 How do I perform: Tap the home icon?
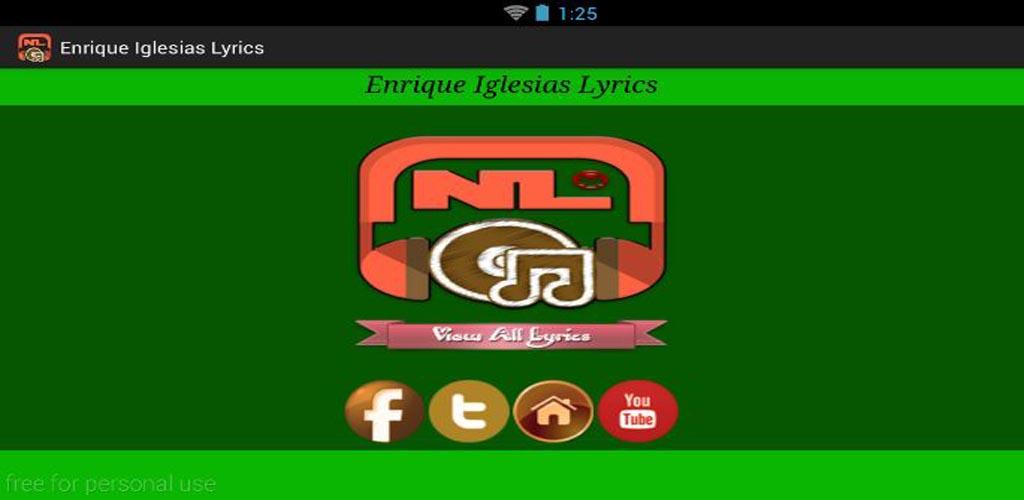click(553, 411)
